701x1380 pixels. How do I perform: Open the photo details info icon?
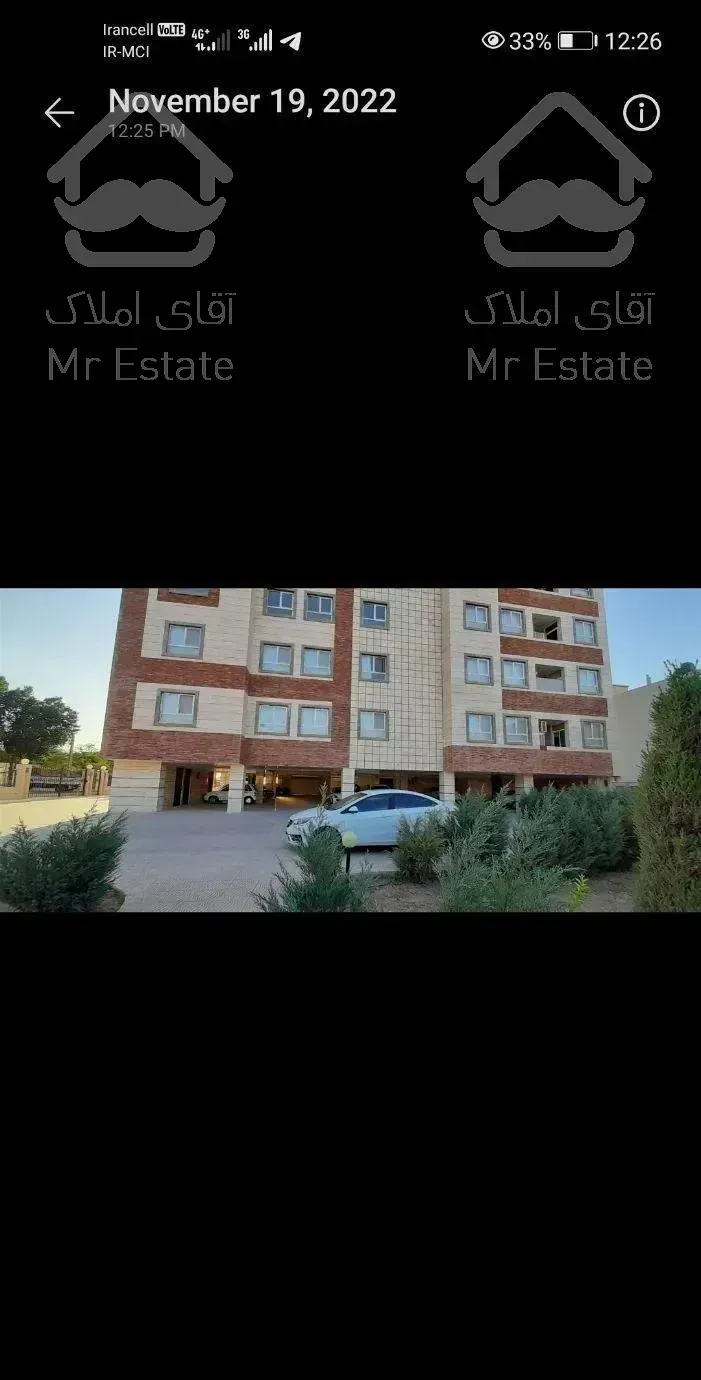pyautogui.click(x=641, y=113)
